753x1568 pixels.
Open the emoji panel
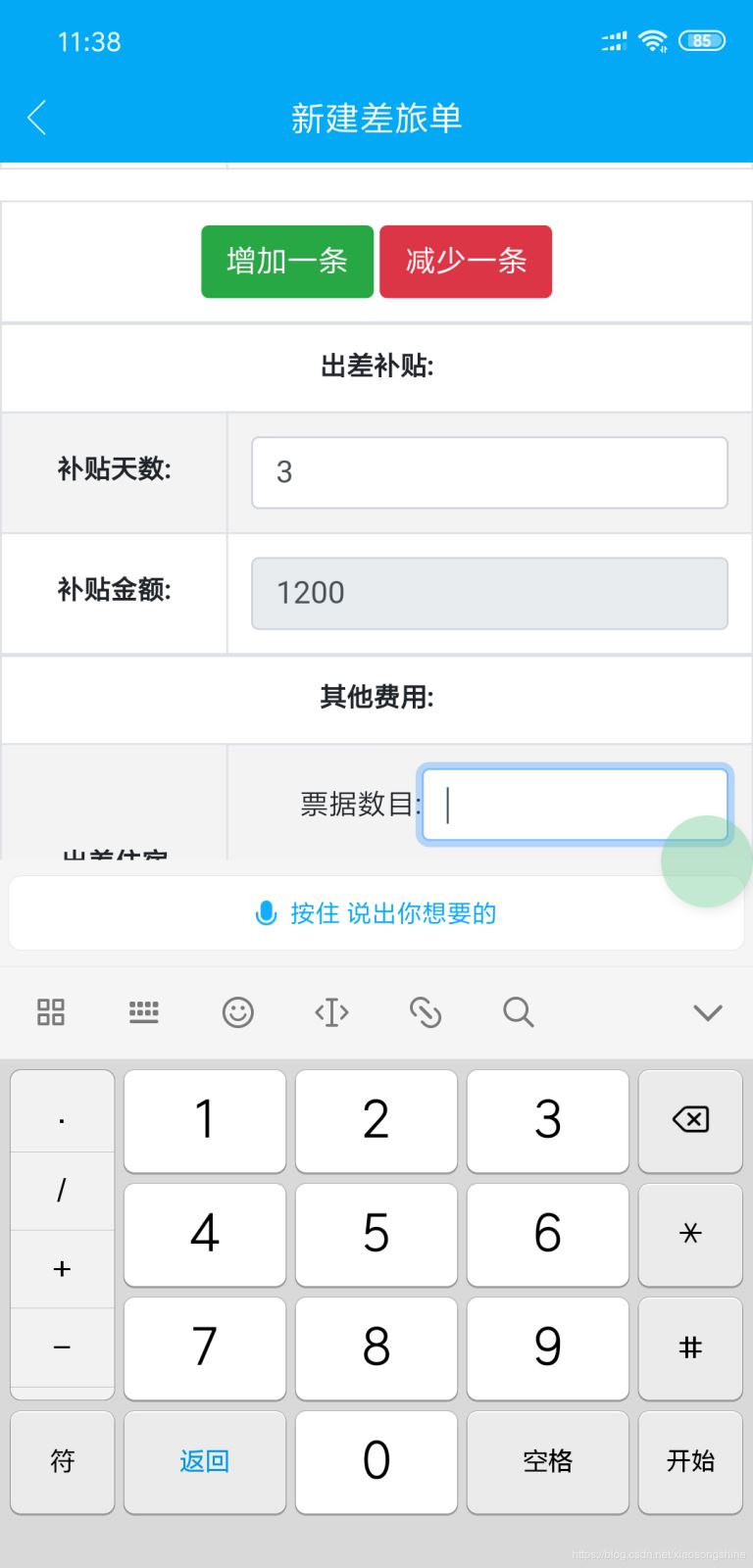click(237, 1011)
